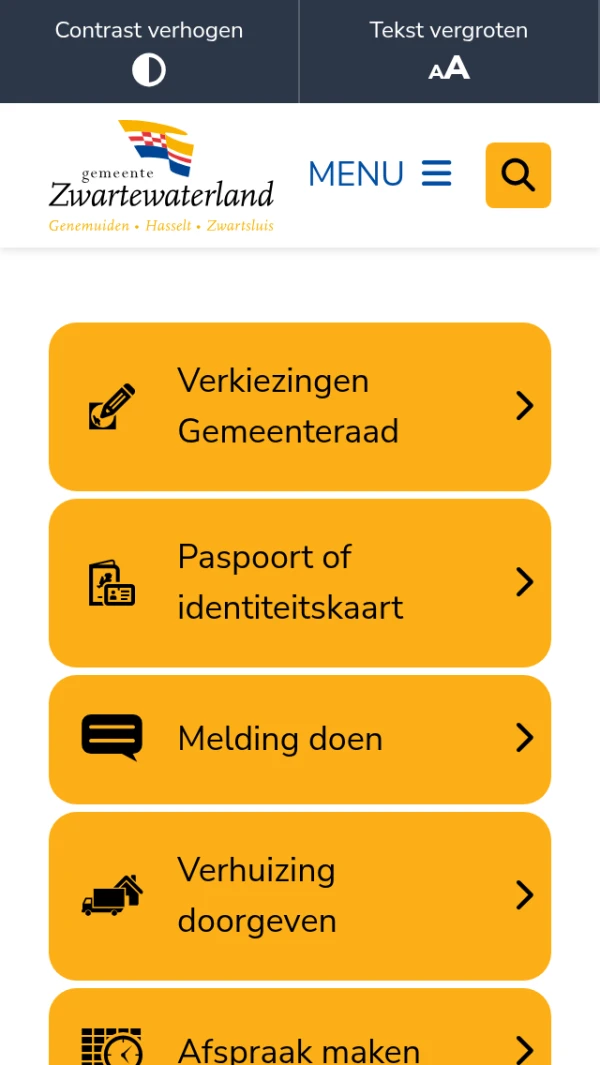Open Verkiezingen Gemeenteraad
Screen dimensions: 600x1065
[300, 406]
